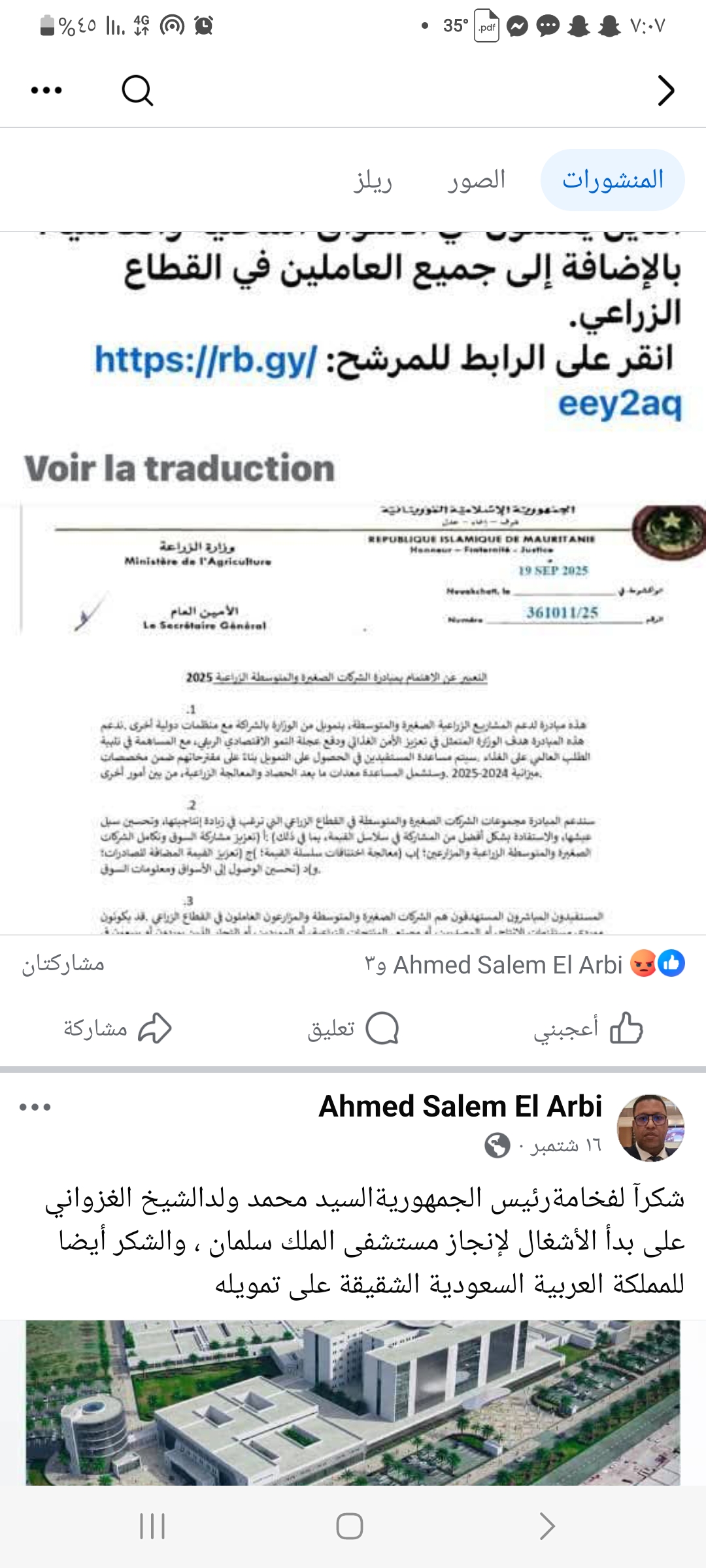Open options menu for the September 16 post

35,1107
